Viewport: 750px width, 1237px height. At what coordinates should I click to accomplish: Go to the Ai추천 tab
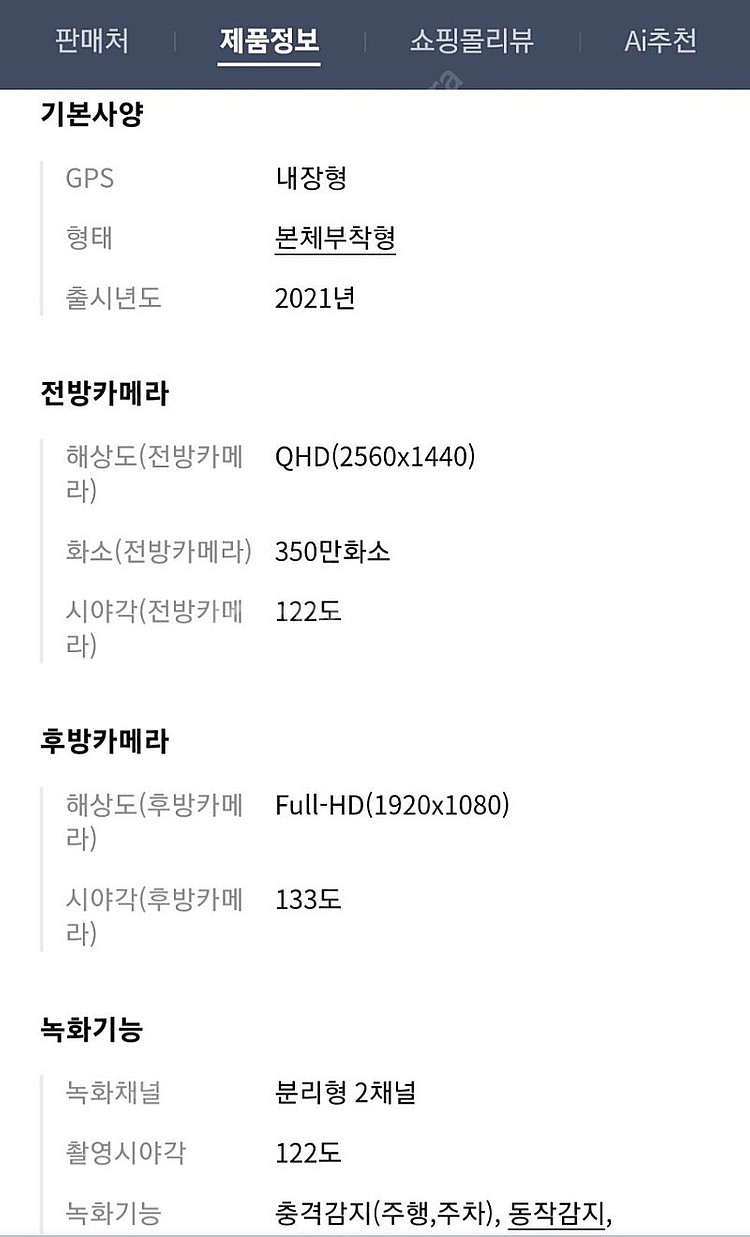click(x=660, y=41)
